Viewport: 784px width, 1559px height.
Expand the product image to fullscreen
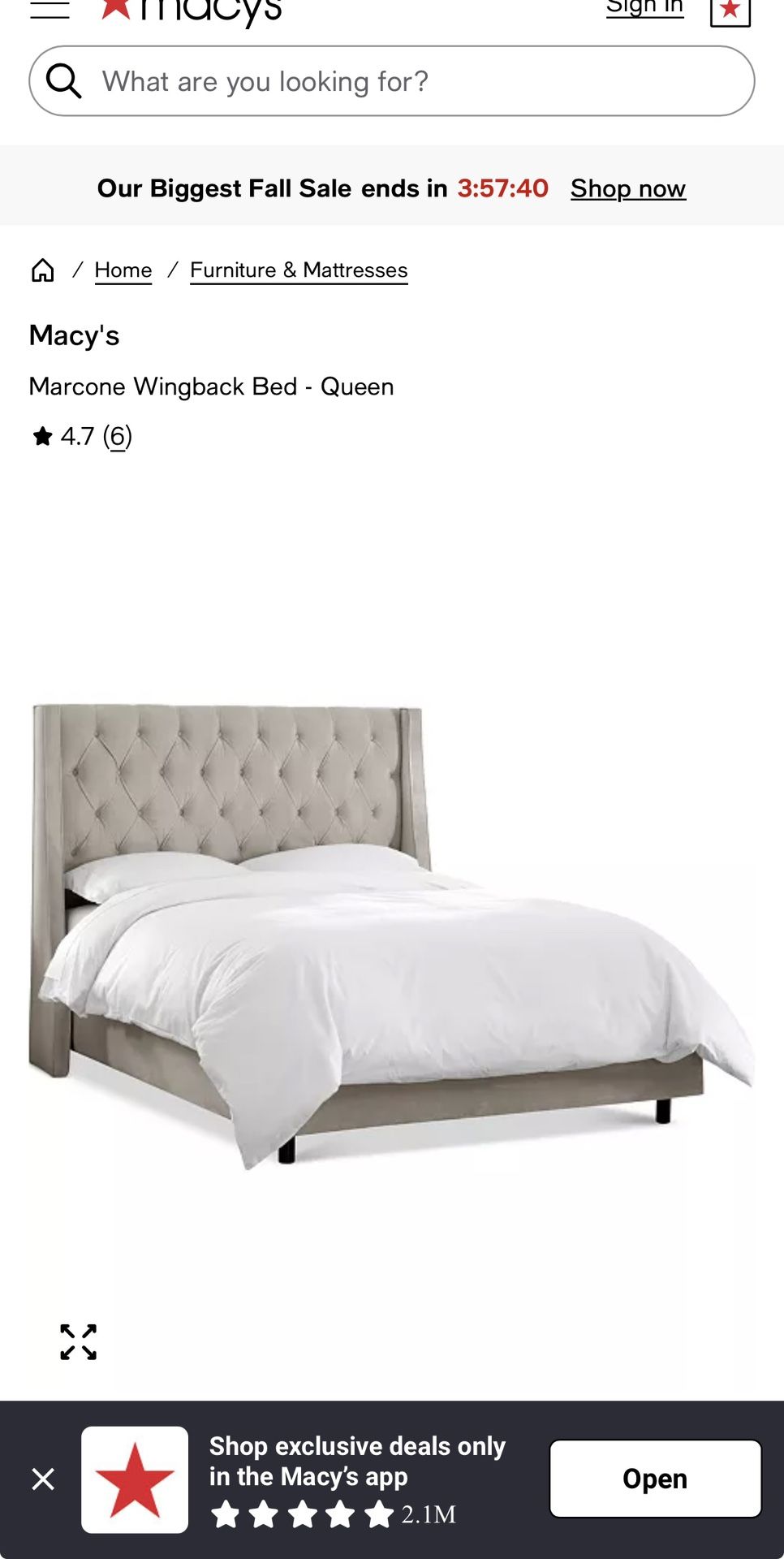77,1341
